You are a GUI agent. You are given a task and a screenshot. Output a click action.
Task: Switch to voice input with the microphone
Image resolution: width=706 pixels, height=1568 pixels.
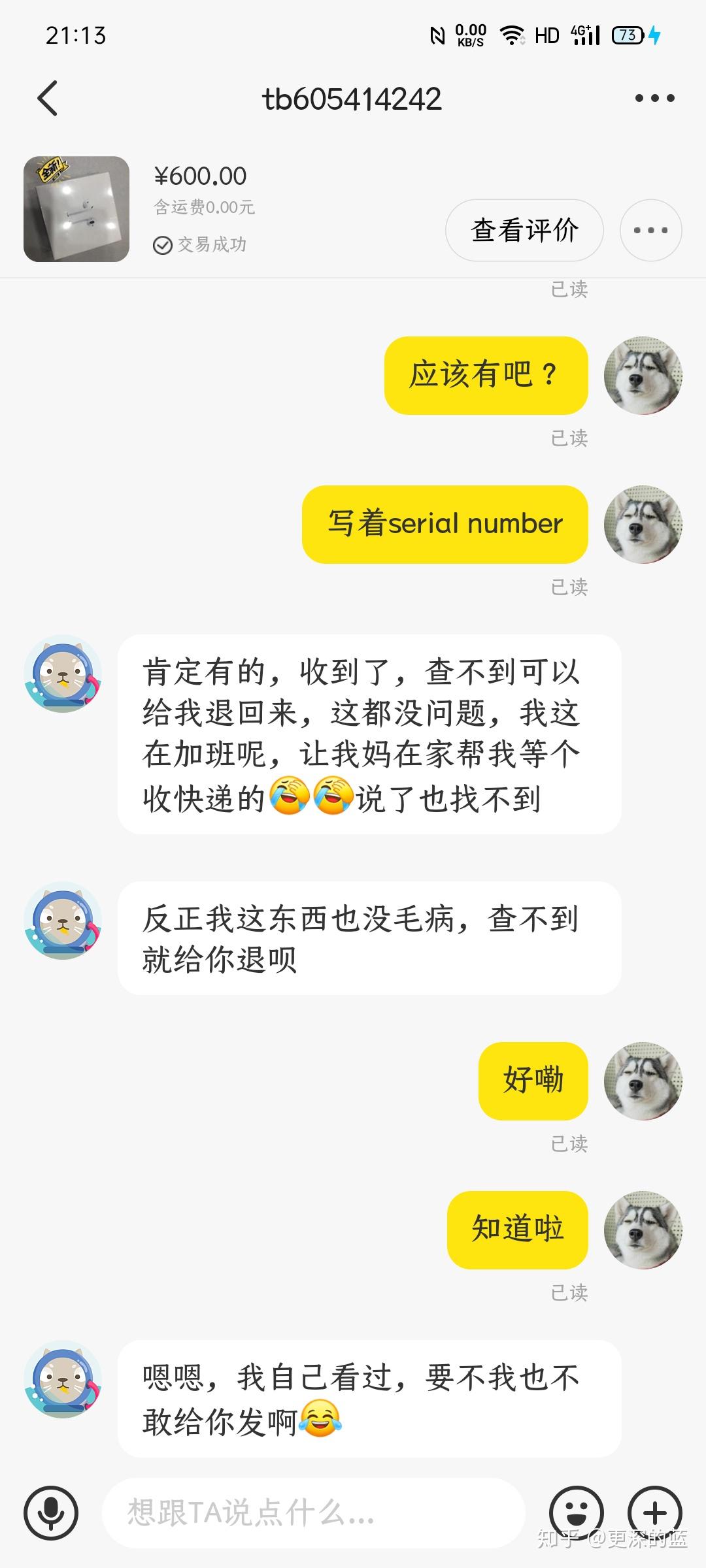(51, 1513)
